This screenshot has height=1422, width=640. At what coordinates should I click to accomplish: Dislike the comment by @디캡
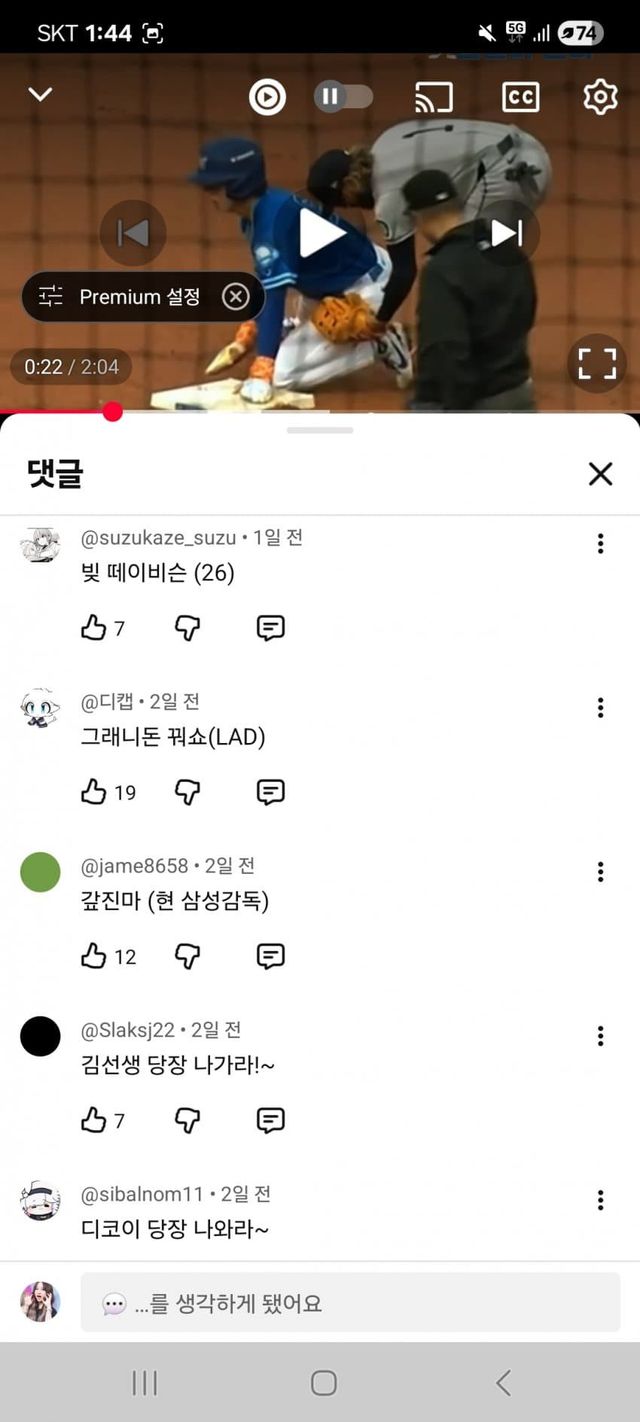(x=187, y=793)
